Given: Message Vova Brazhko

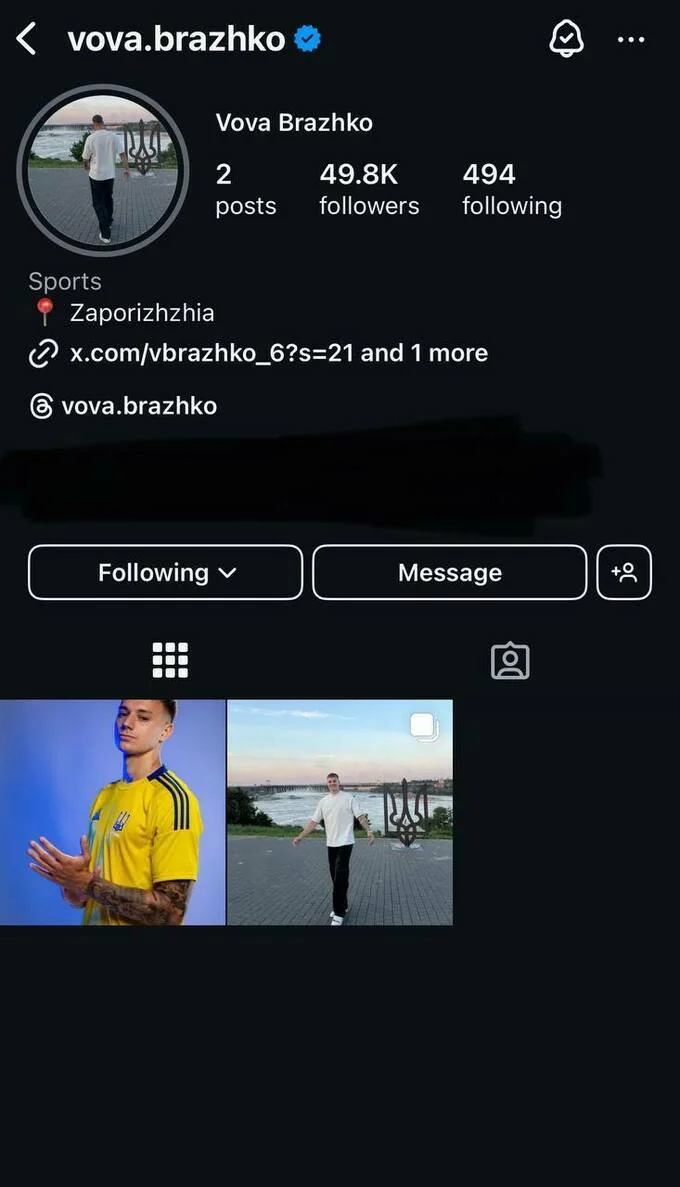Looking at the screenshot, I should (449, 572).
